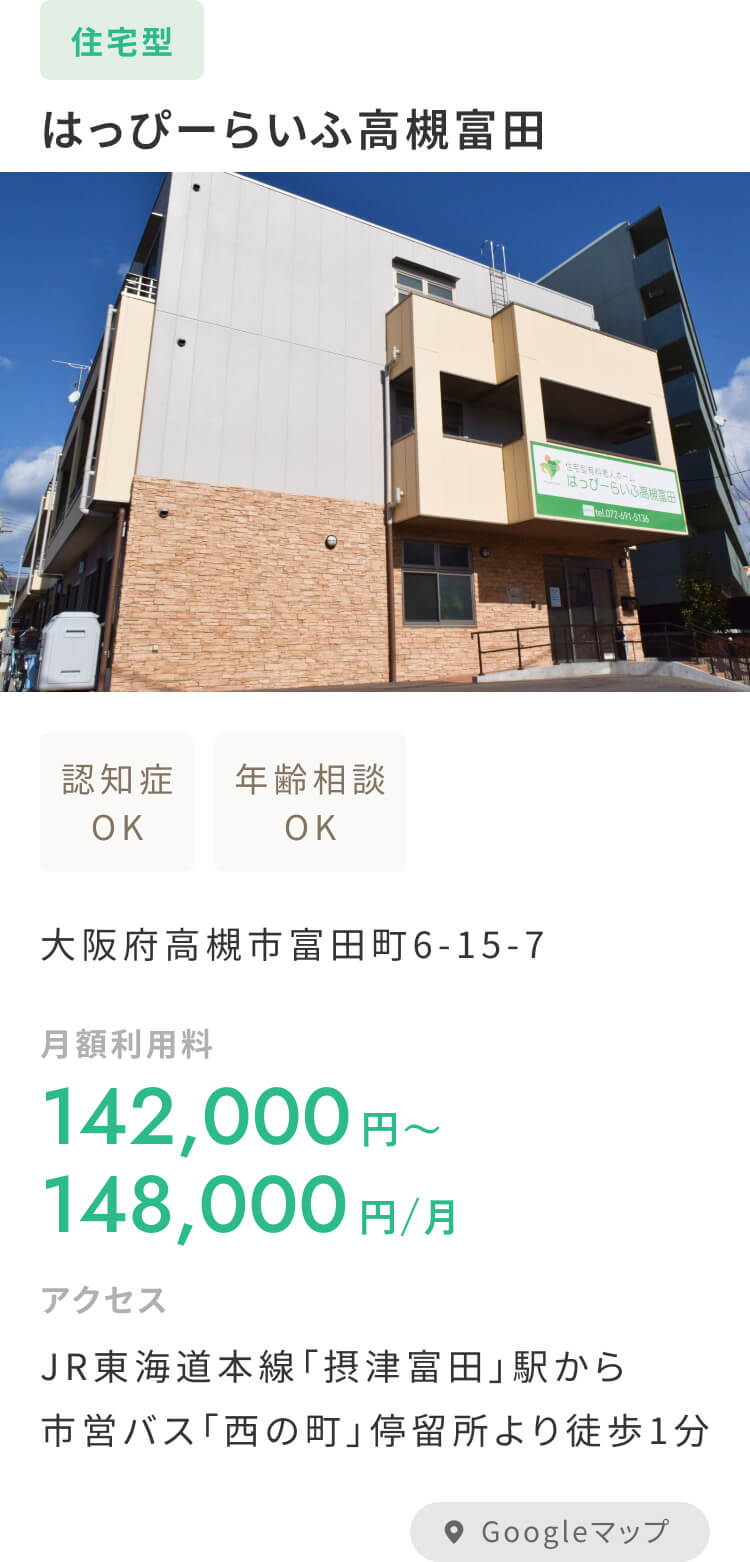
Task: Toggle the 年齢相談OK filter option
Action: point(310,800)
